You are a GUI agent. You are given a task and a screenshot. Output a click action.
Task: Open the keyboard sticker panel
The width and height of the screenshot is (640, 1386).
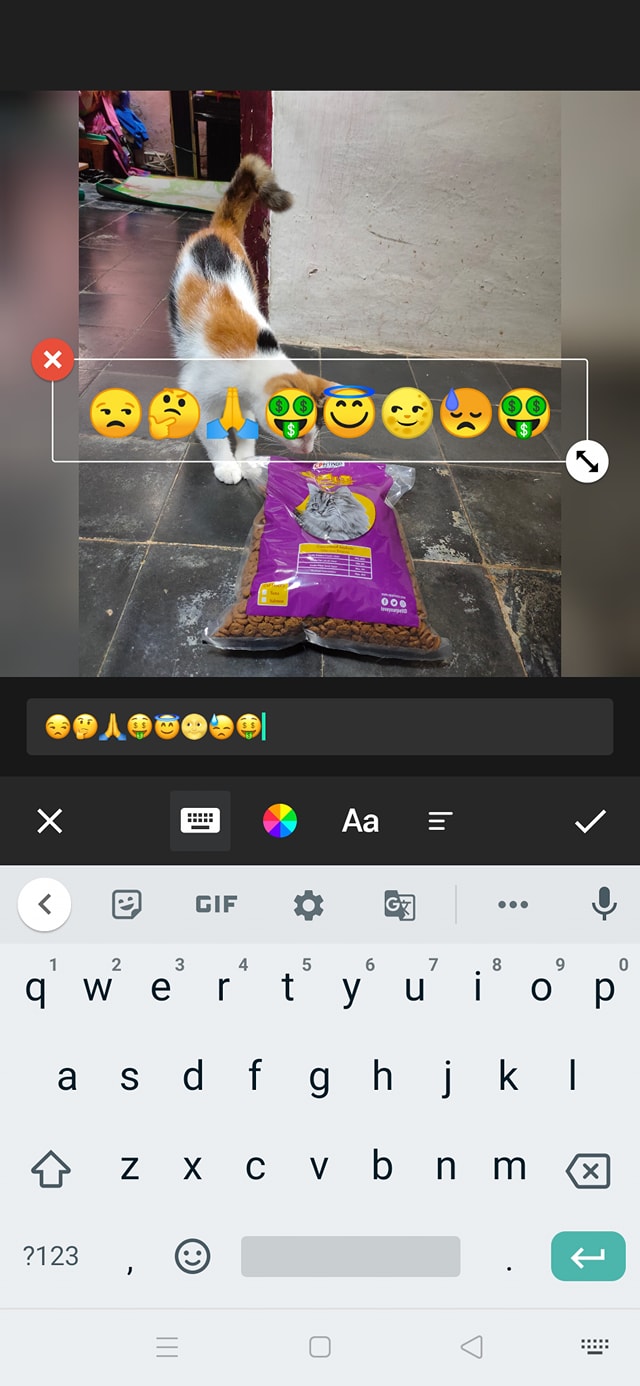click(127, 905)
